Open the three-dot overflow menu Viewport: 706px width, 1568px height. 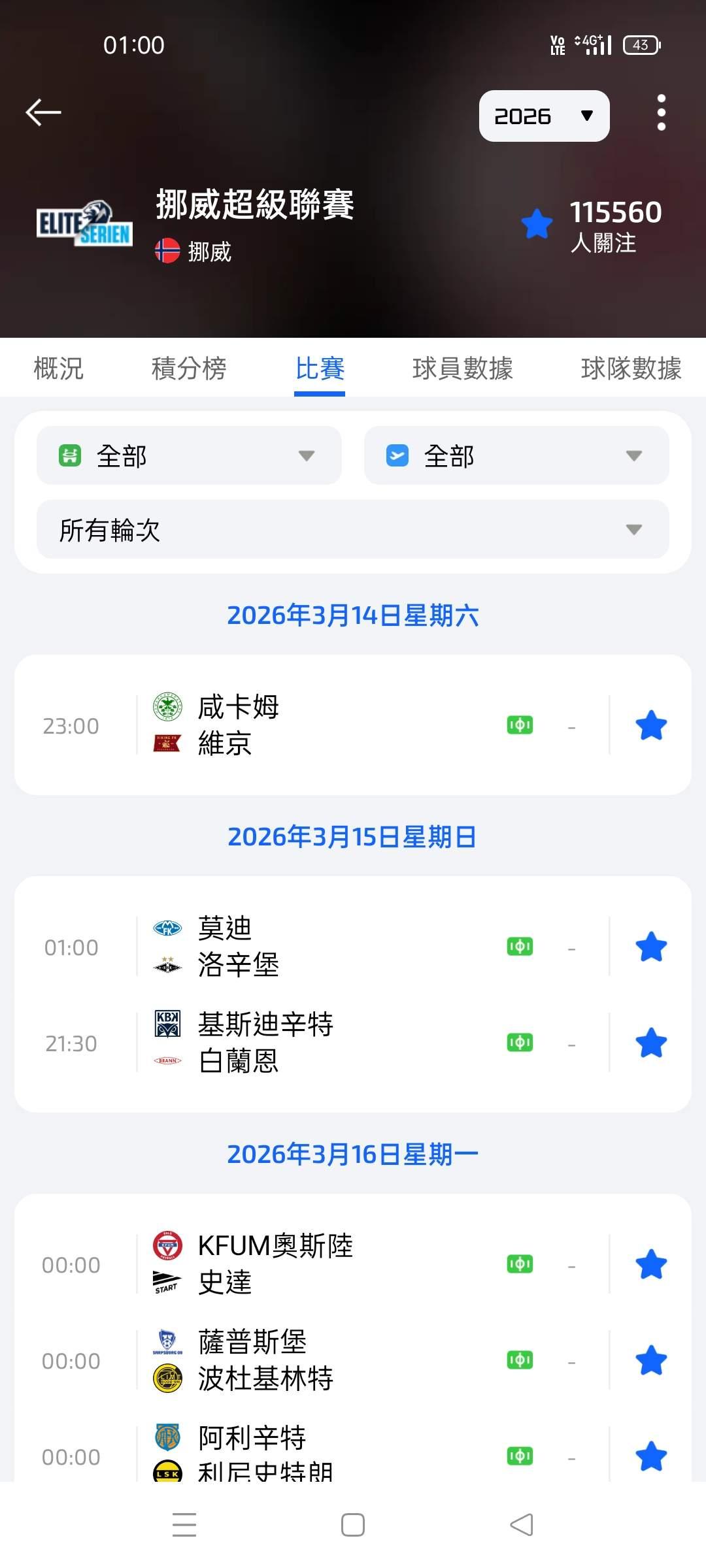(x=661, y=112)
